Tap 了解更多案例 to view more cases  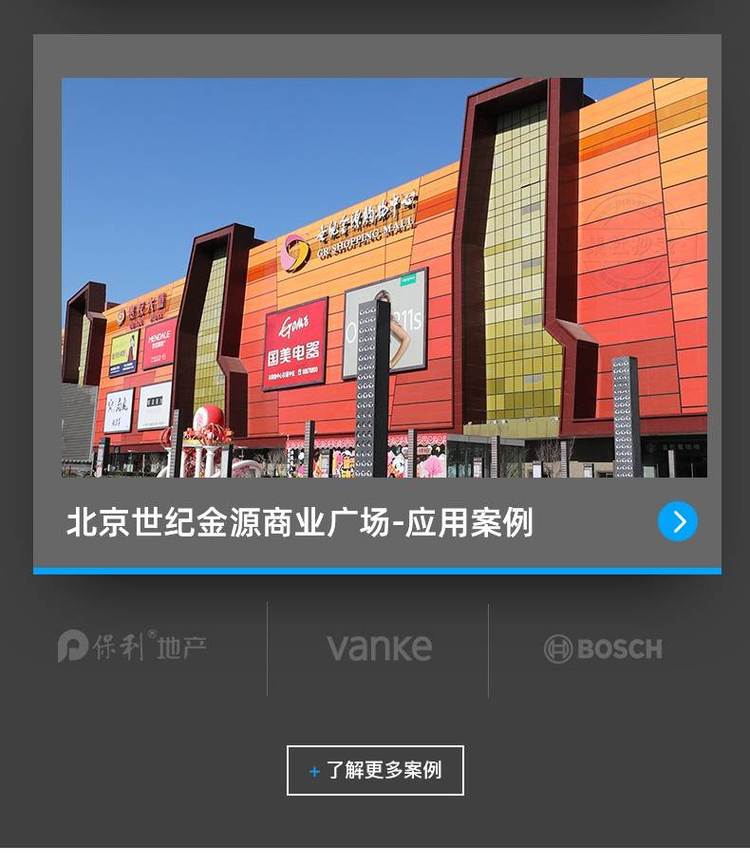pos(375,770)
